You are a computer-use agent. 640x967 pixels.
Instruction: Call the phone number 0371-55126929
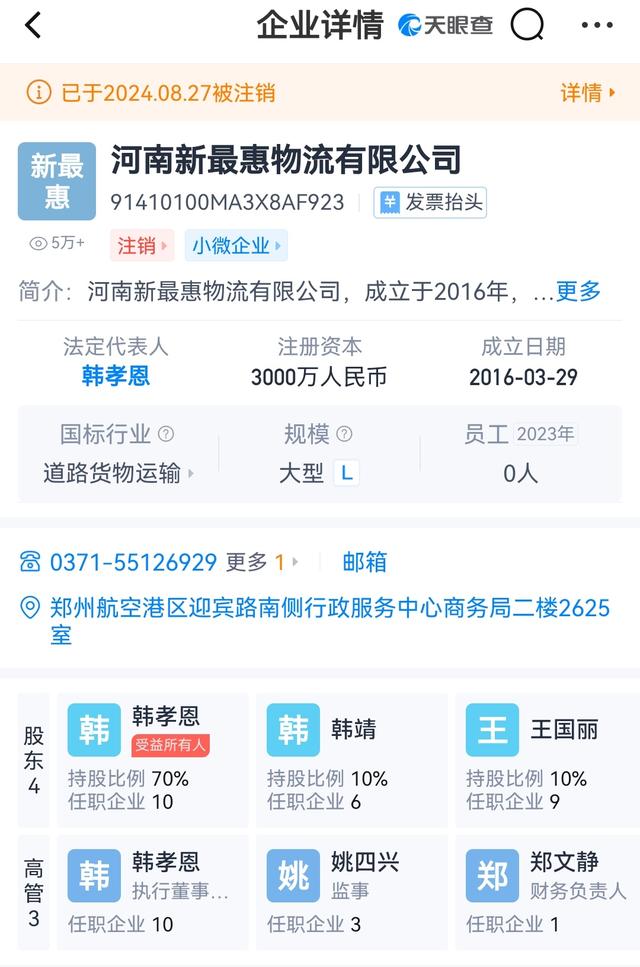pos(133,563)
